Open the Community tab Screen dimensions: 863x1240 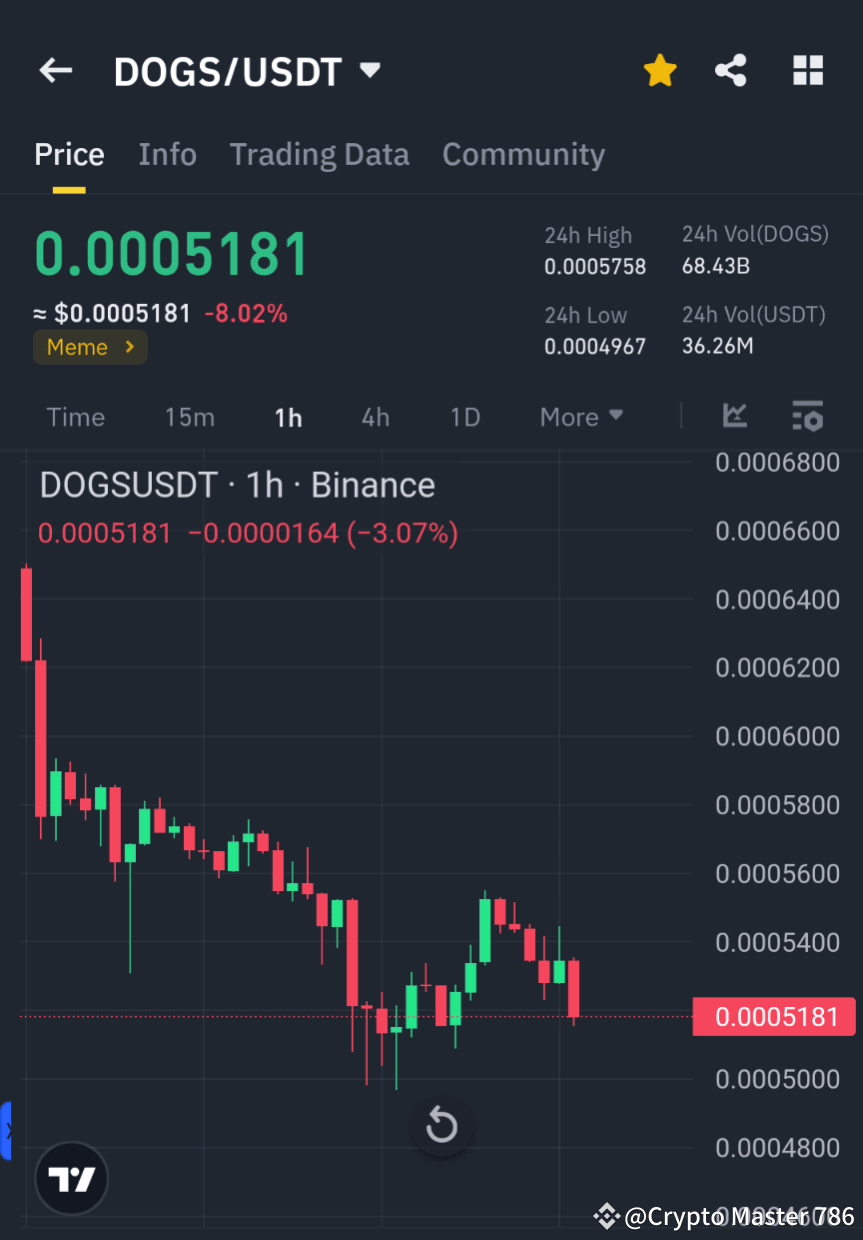coord(523,154)
